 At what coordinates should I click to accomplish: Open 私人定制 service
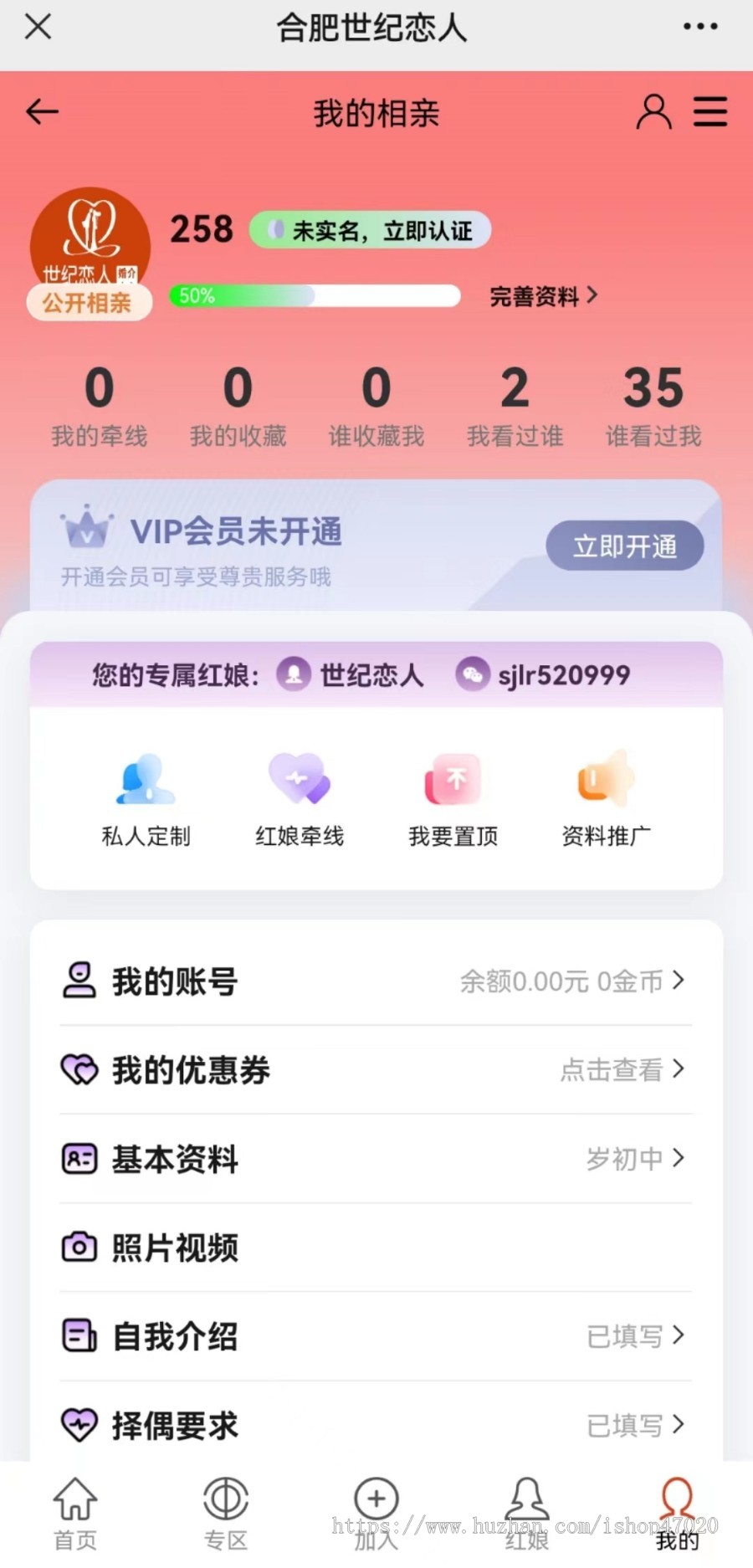(146, 800)
